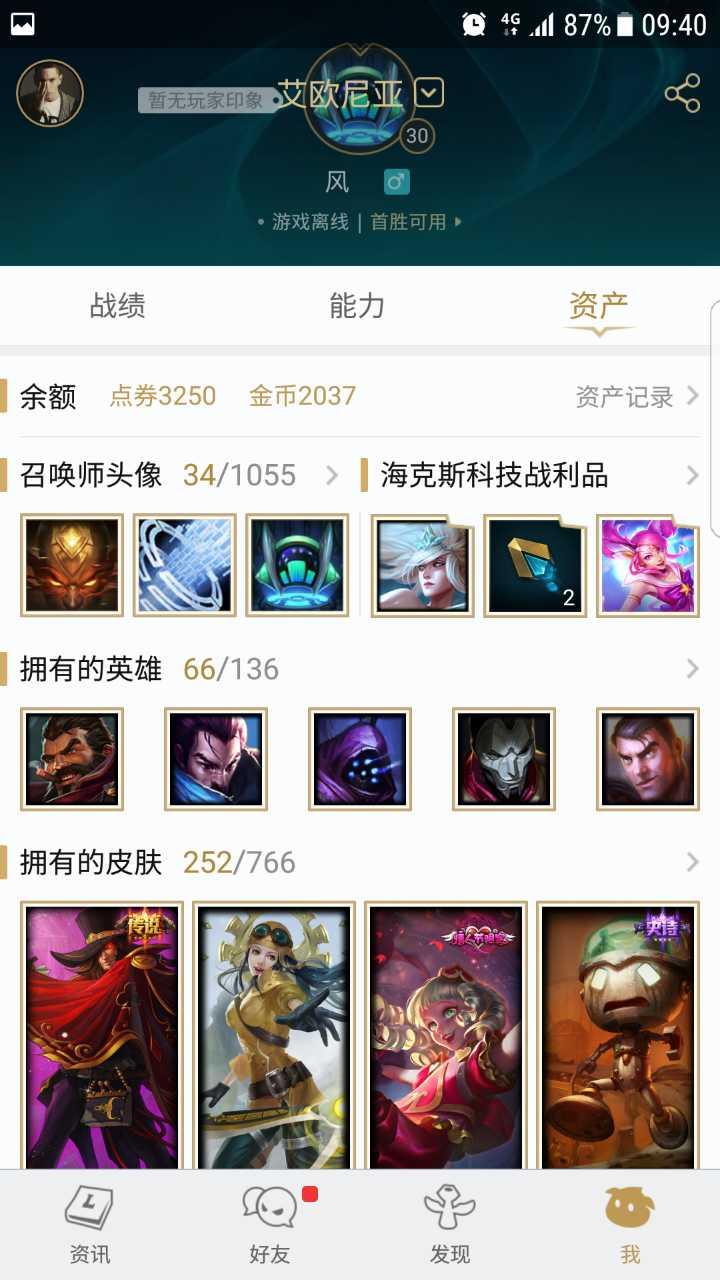The width and height of the screenshot is (720, 1280).
Task: Switch to the 战绩 tab
Action: pos(117,307)
